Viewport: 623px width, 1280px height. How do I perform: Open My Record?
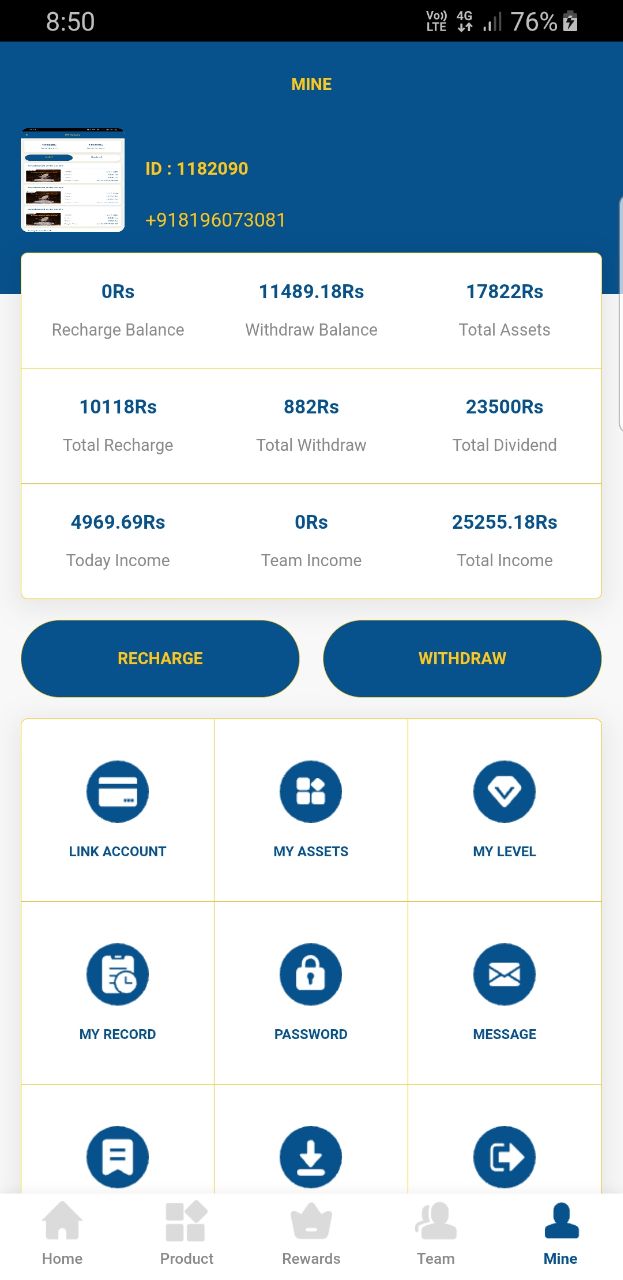pos(118,991)
